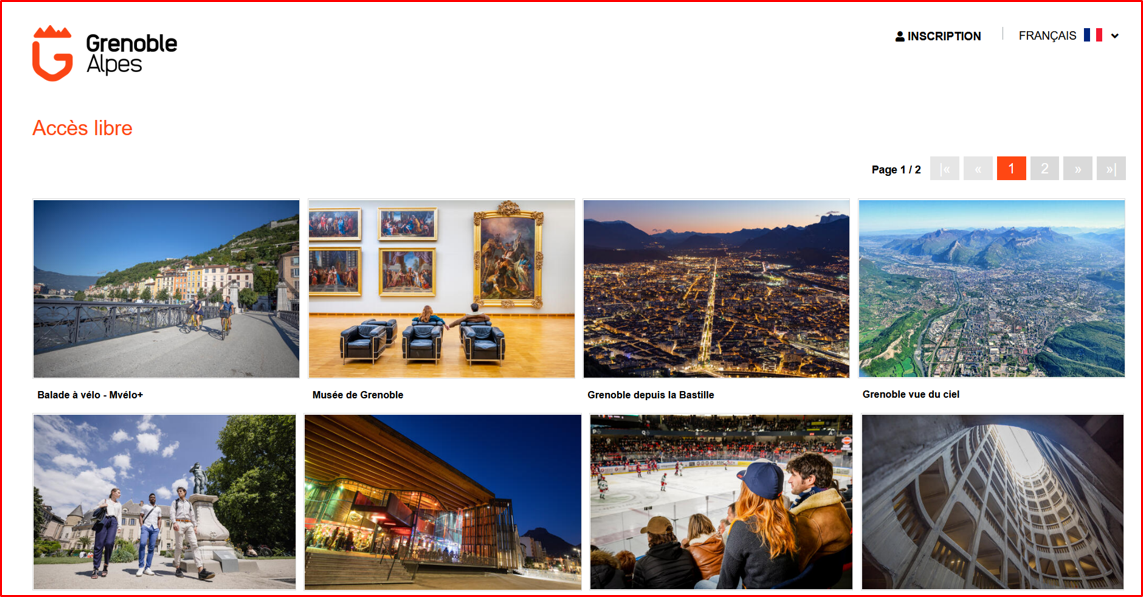Open Grenoble vue du ciel photo

(x=991, y=289)
